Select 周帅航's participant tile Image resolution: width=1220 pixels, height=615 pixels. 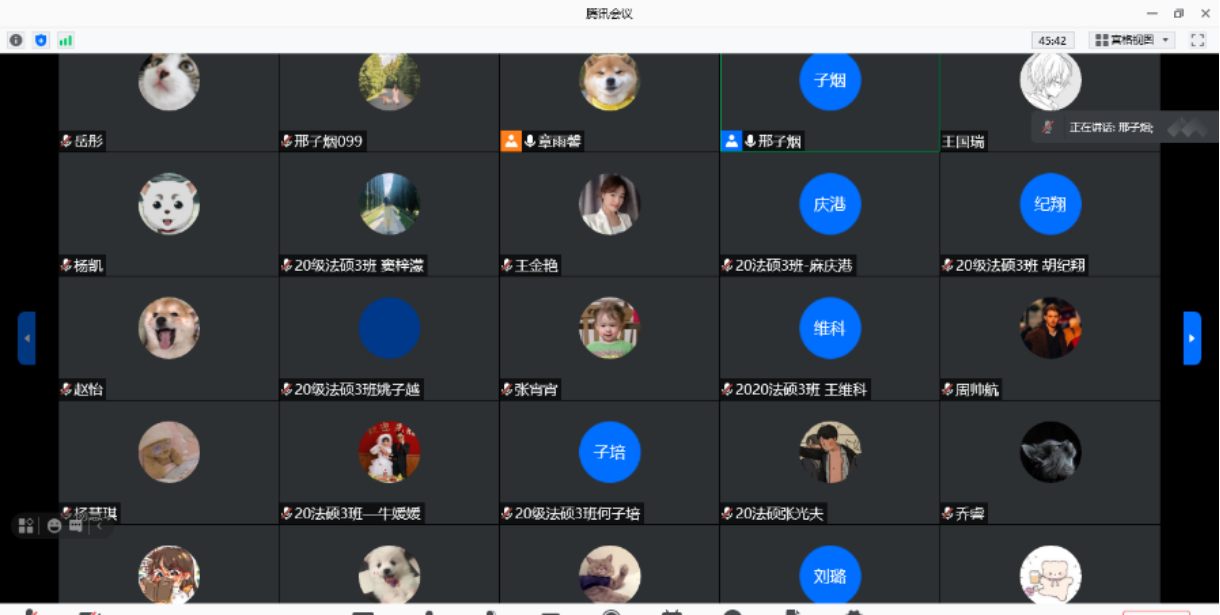pos(1050,339)
